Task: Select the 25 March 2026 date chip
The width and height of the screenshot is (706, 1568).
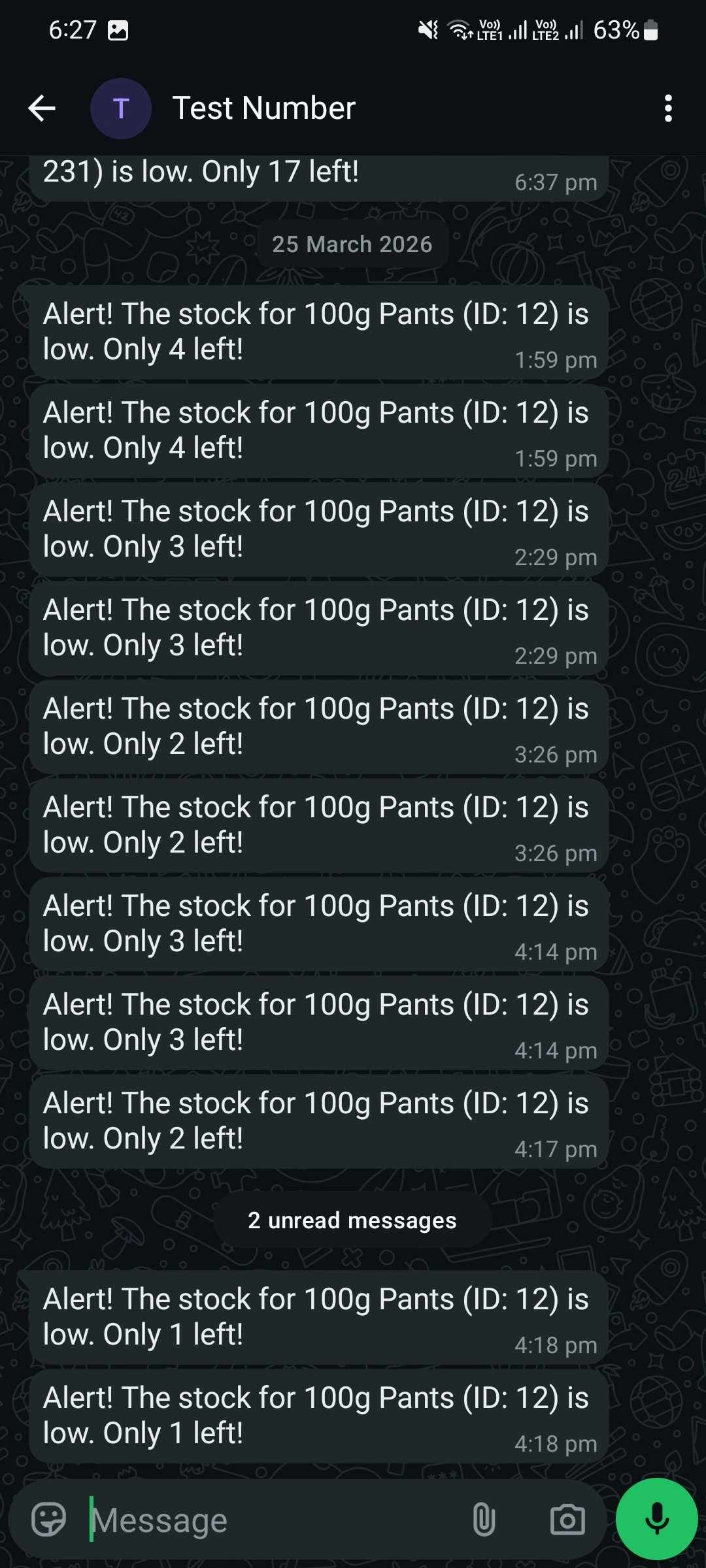Action: [352, 243]
